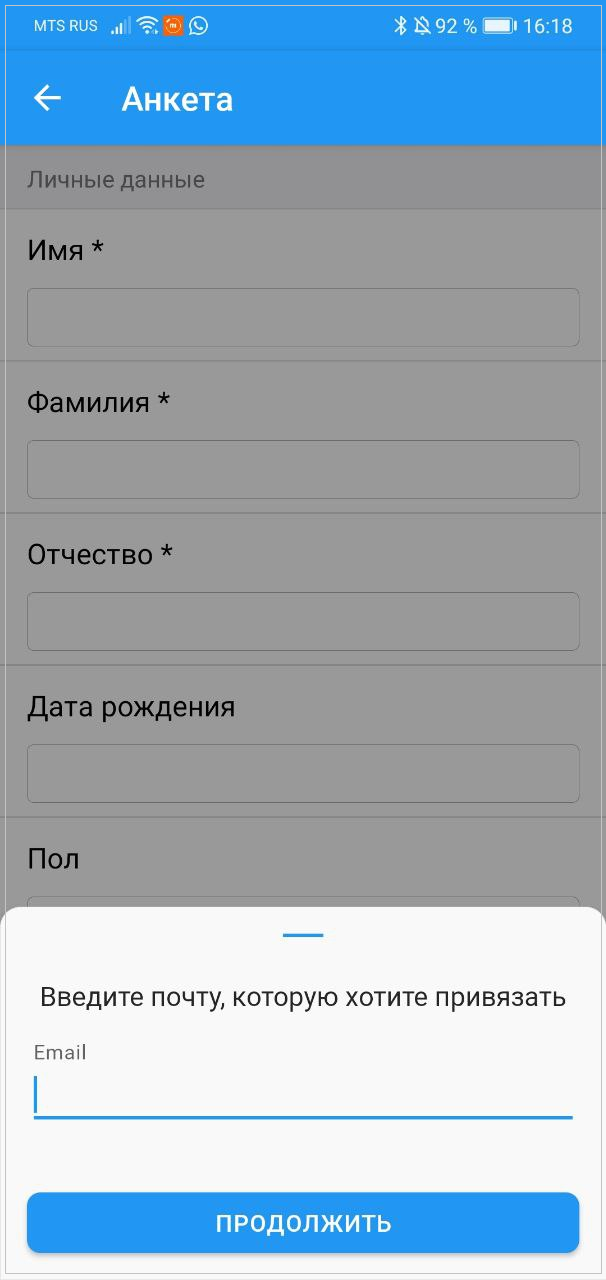This screenshot has height=1280, width=606.
Task: Tap the Фамилия text field
Action: click(303, 470)
